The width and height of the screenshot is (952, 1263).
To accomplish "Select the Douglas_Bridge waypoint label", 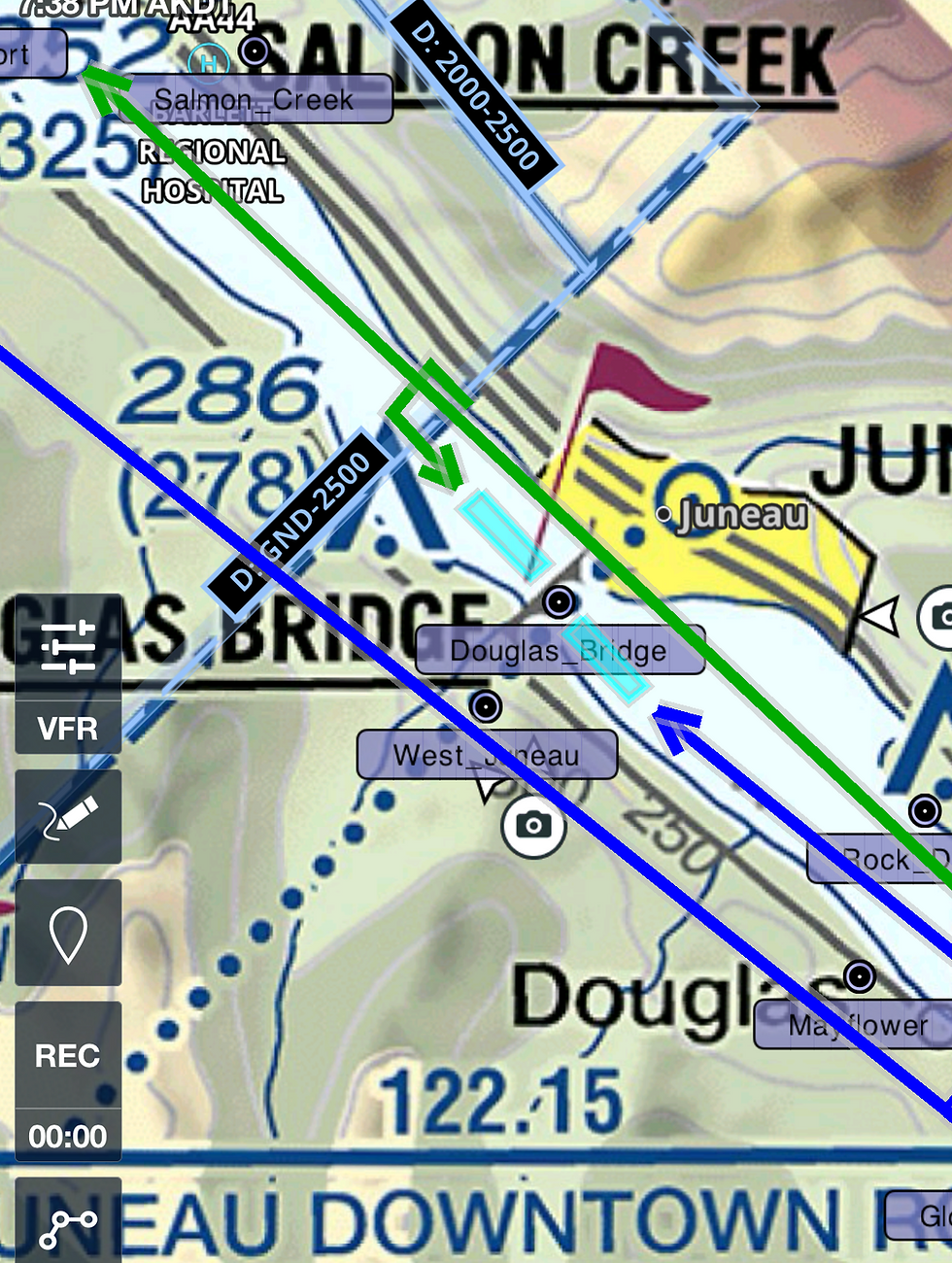I will pos(559,651).
